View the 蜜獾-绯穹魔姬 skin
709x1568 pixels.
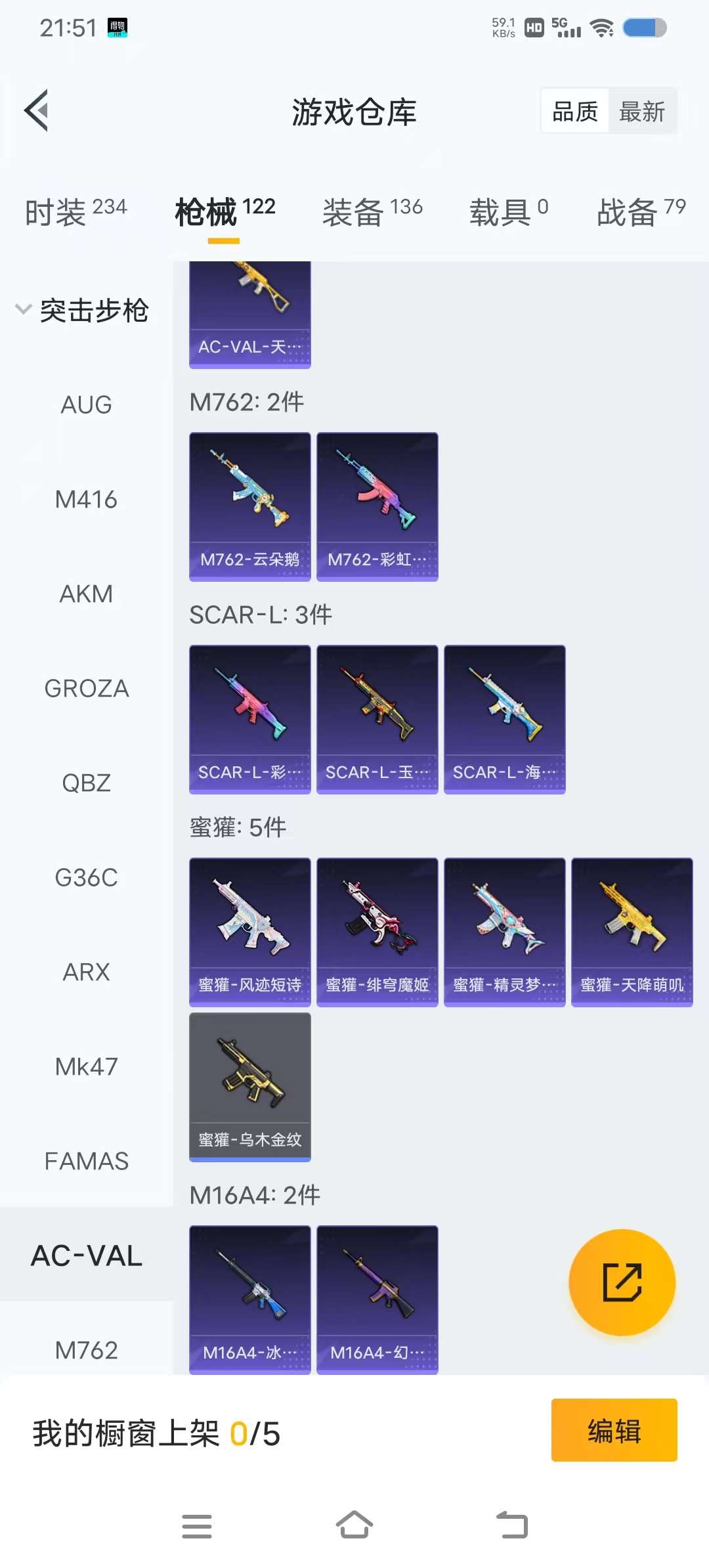click(377, 932)
